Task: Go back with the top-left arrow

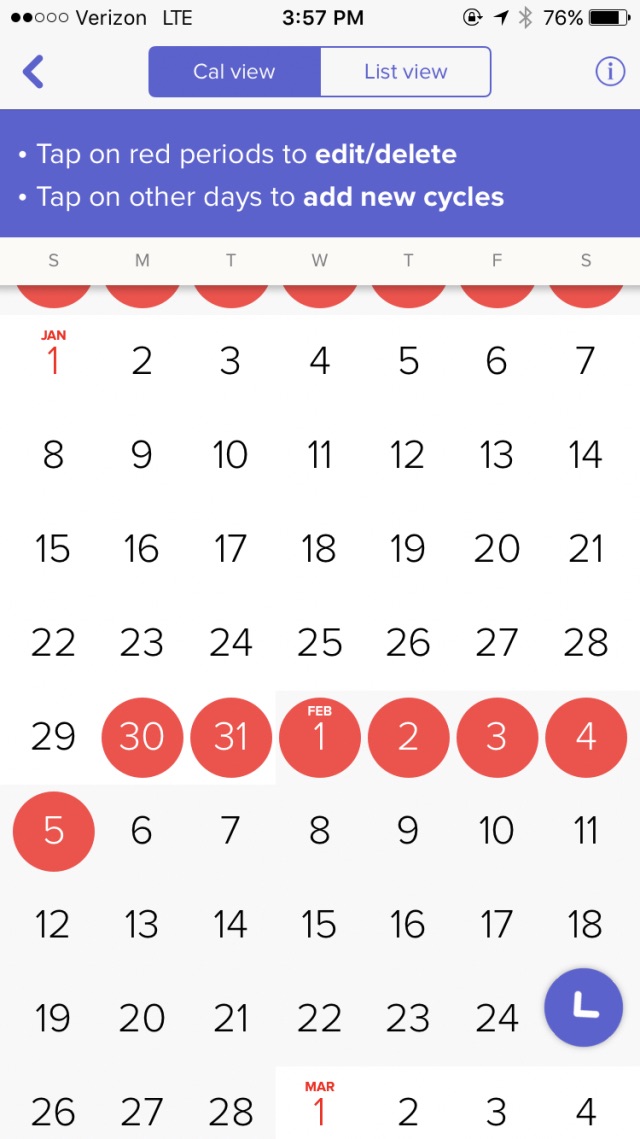Action: coord(33,72)
